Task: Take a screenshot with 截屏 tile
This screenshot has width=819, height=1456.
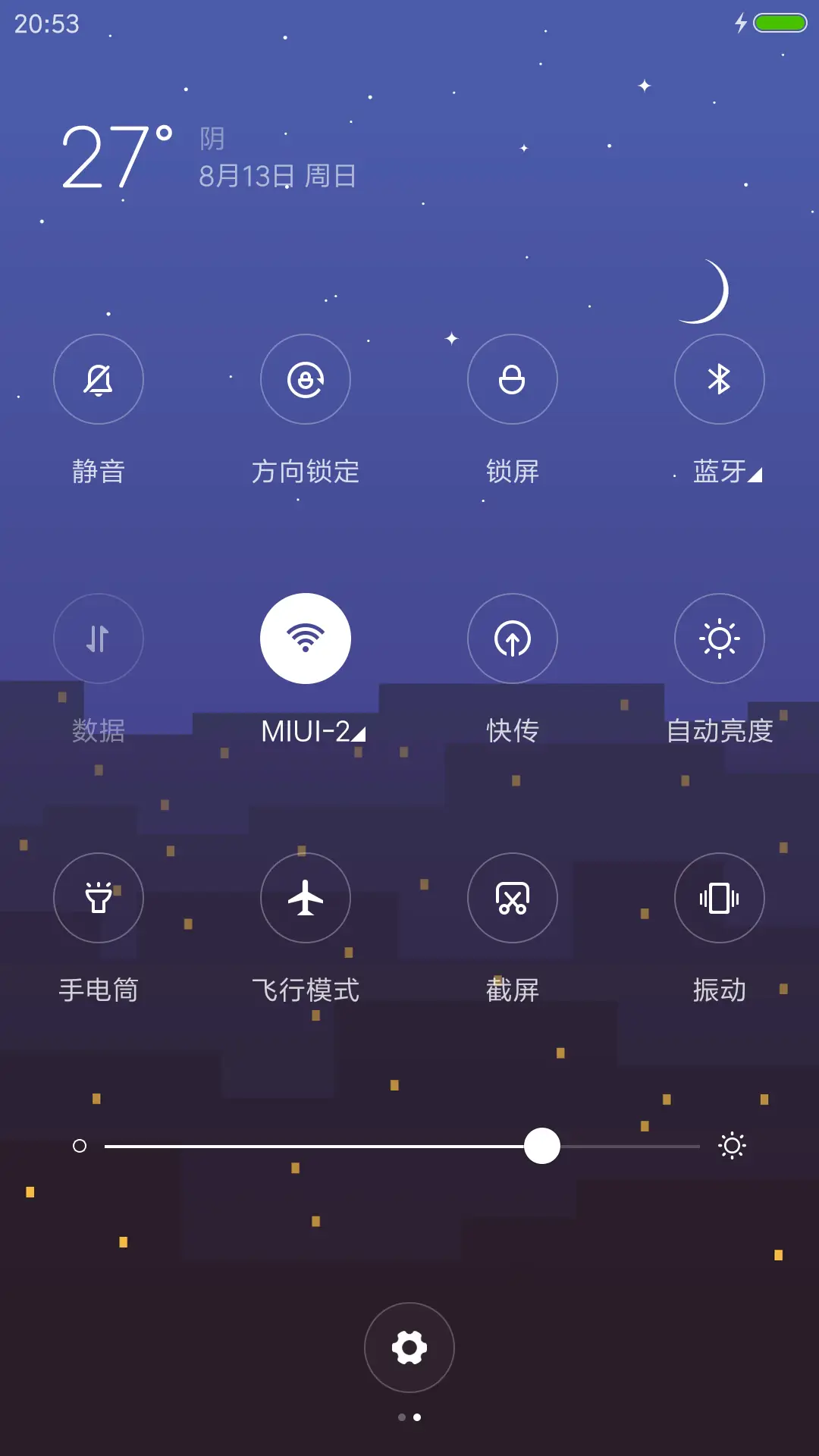Action: pyautogui.click(x=513, y=898)
